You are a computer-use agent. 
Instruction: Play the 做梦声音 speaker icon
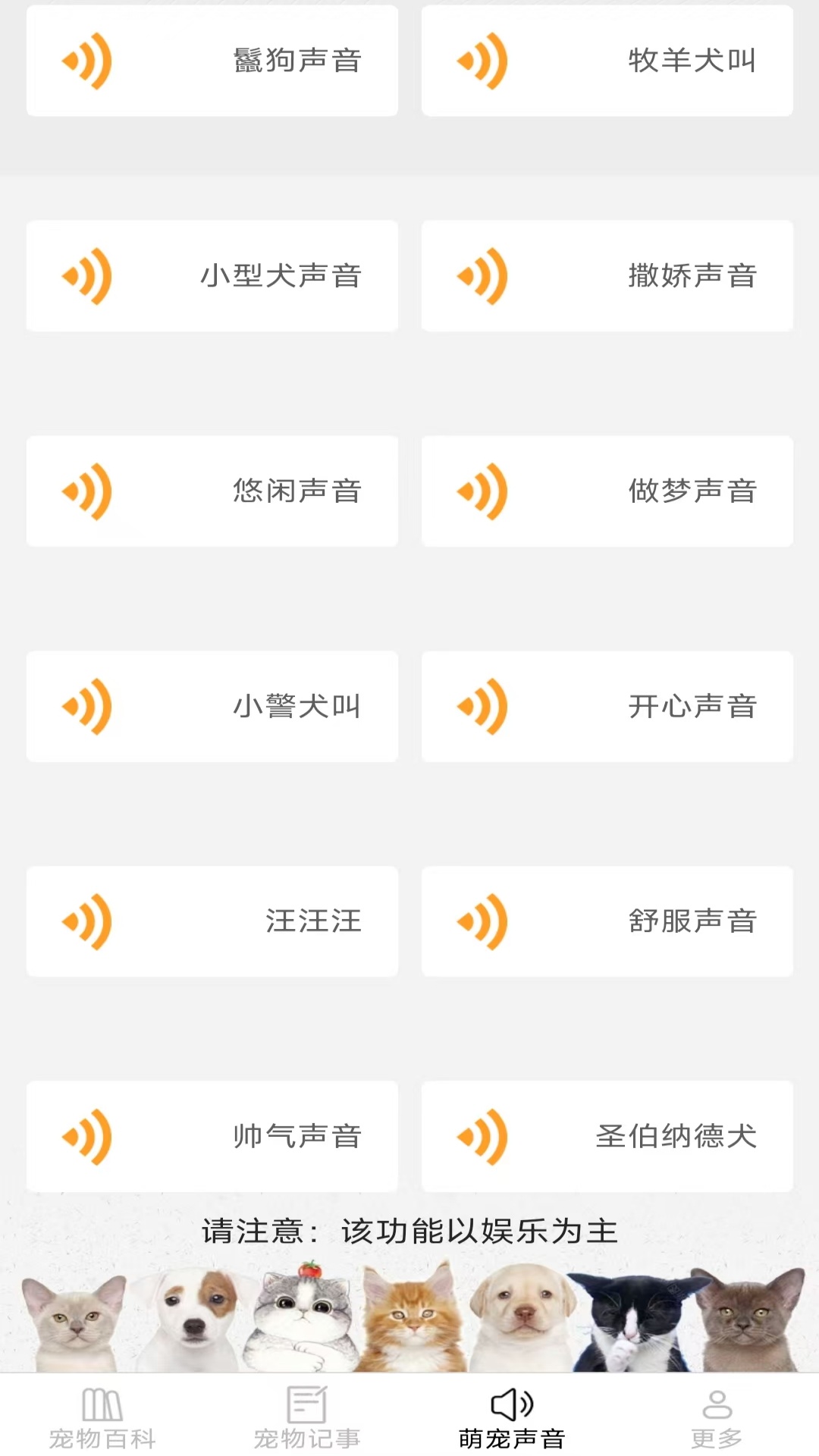pyautogui.click(x=484, y=491)
